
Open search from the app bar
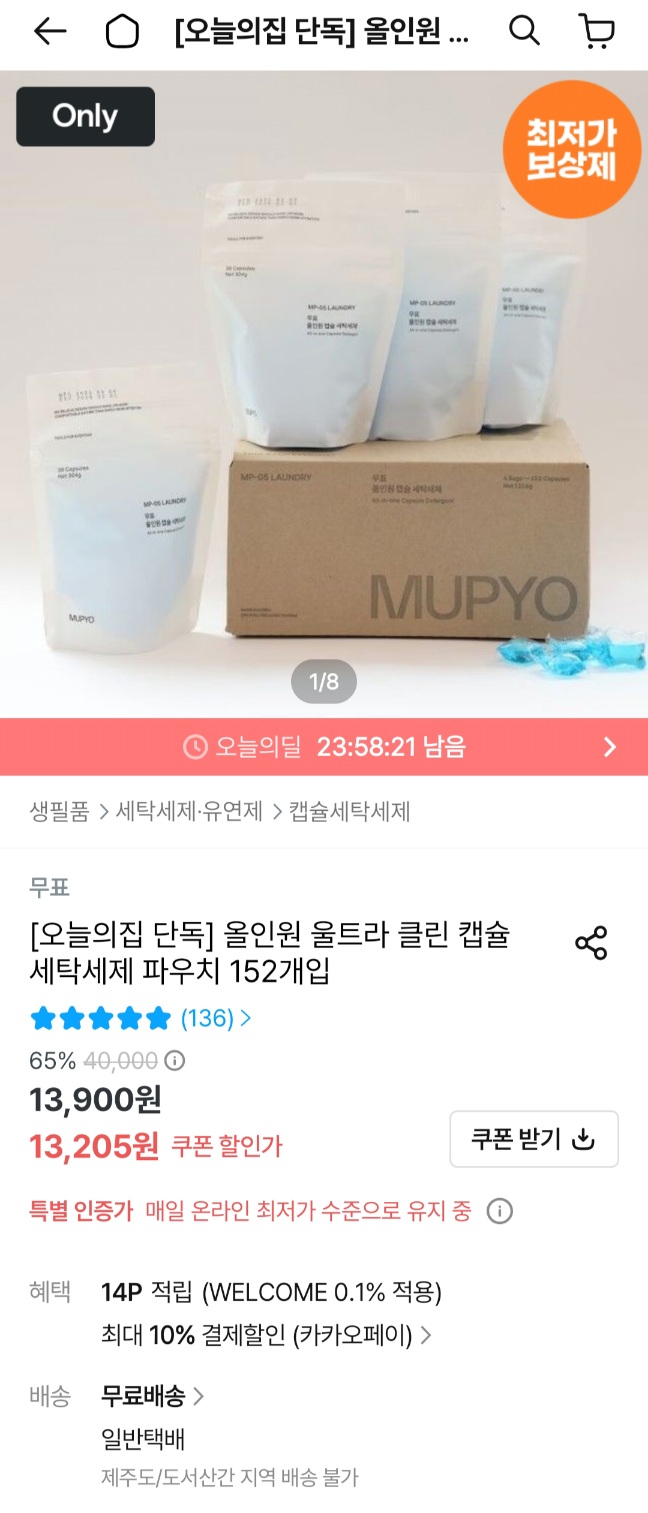pyautogui.click(x=524, y=31)
